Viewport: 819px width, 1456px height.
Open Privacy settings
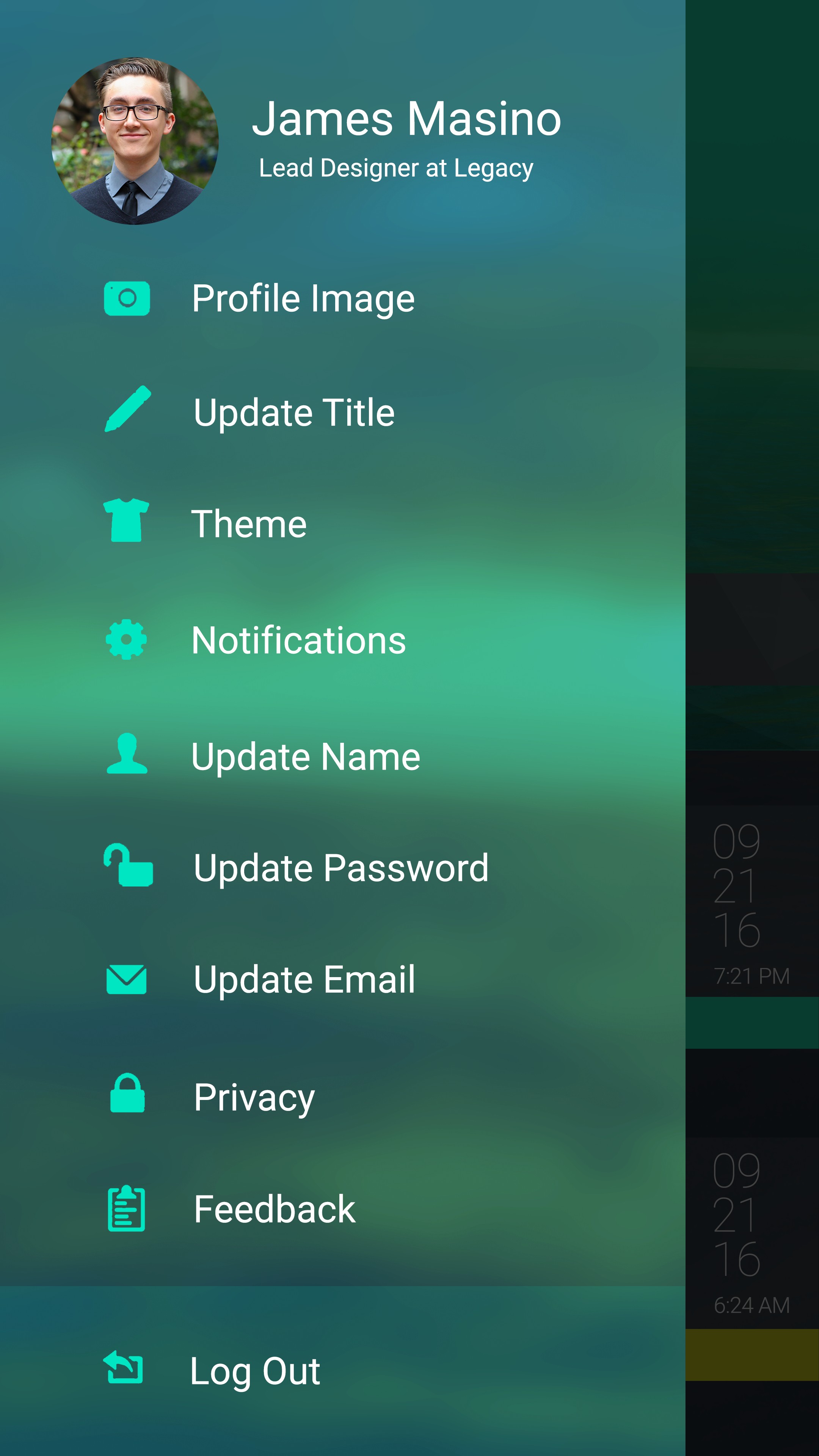(254, 1097)
